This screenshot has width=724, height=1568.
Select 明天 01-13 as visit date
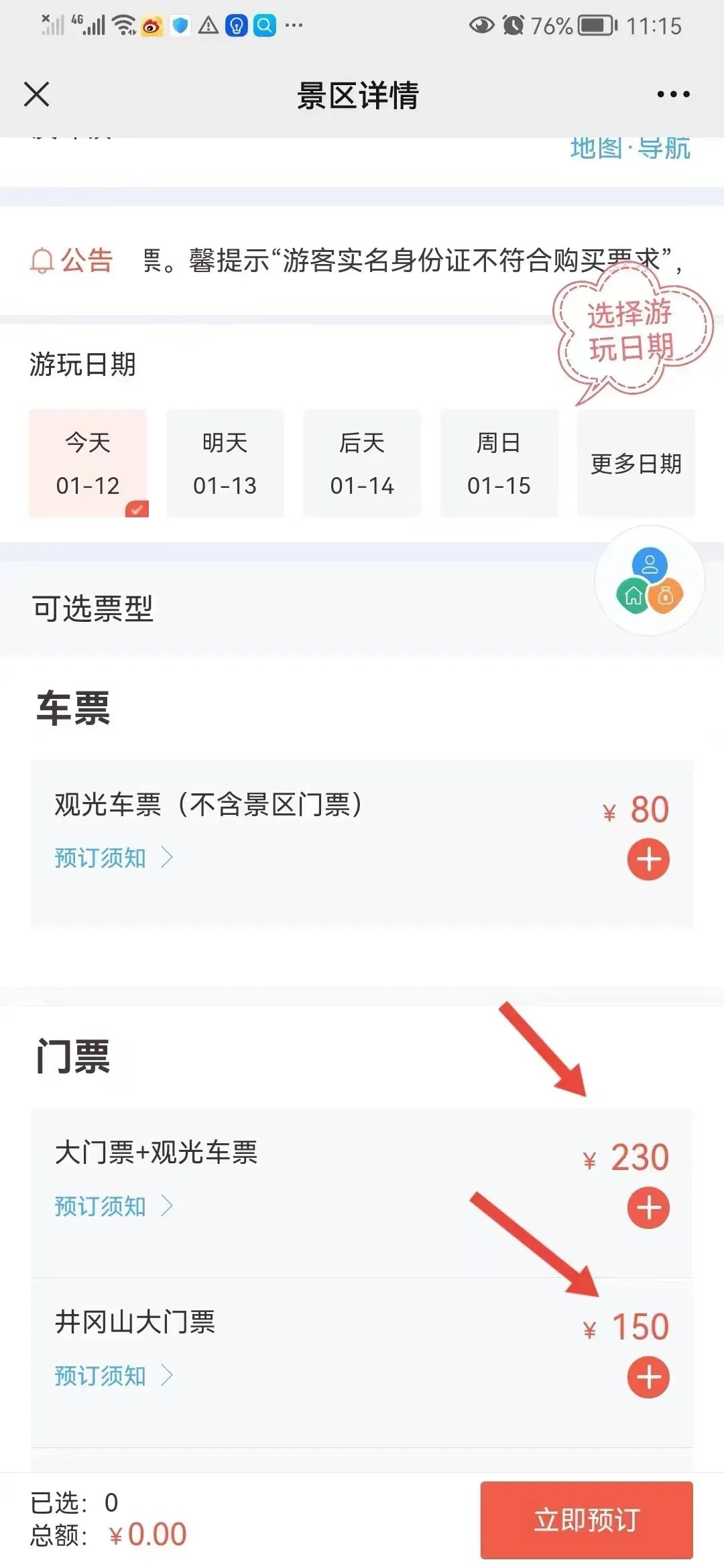(x=225, y=463)
